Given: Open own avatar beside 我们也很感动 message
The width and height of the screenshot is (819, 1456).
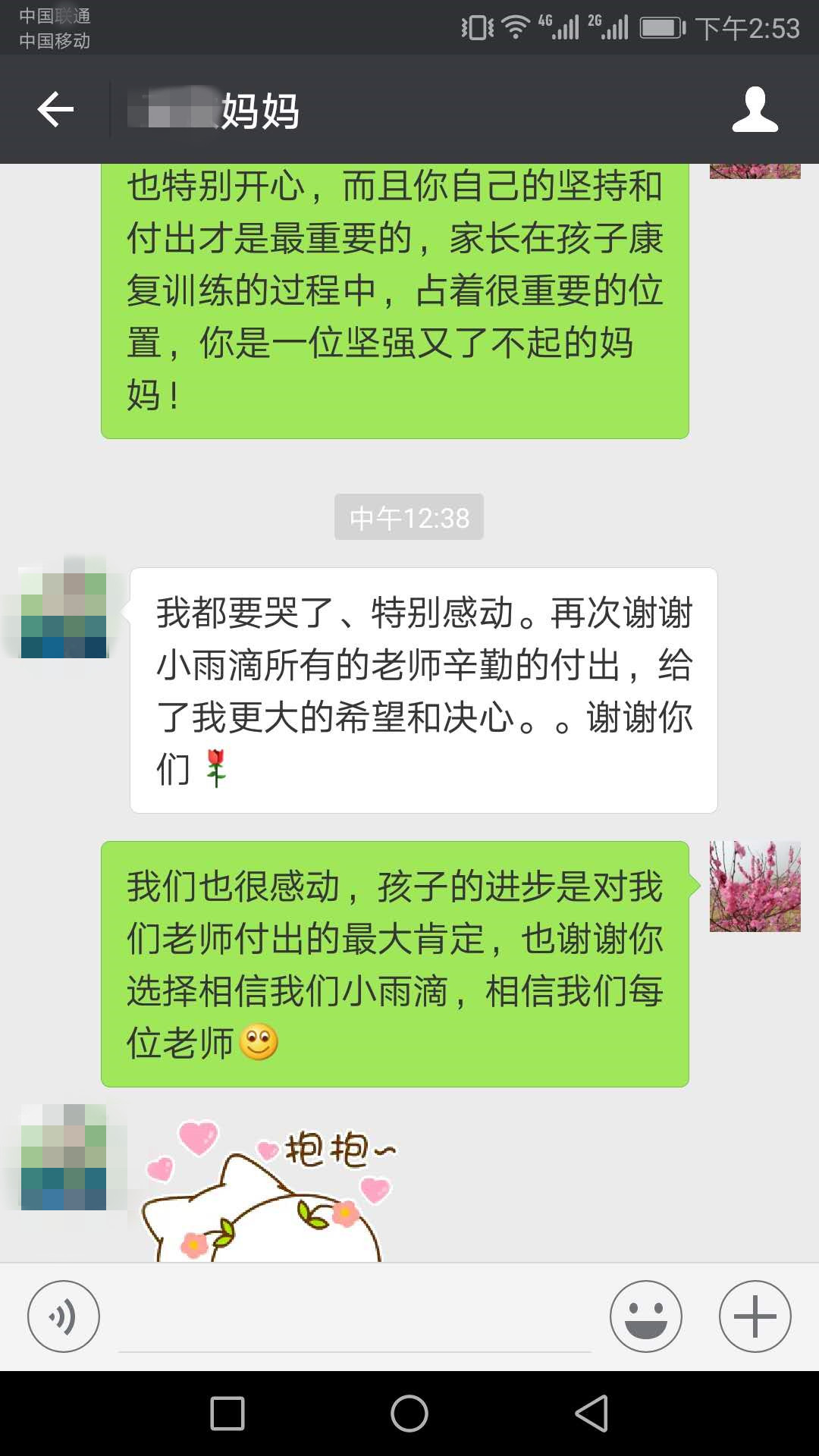Looking at the screenshot, I should pos(755,886).
